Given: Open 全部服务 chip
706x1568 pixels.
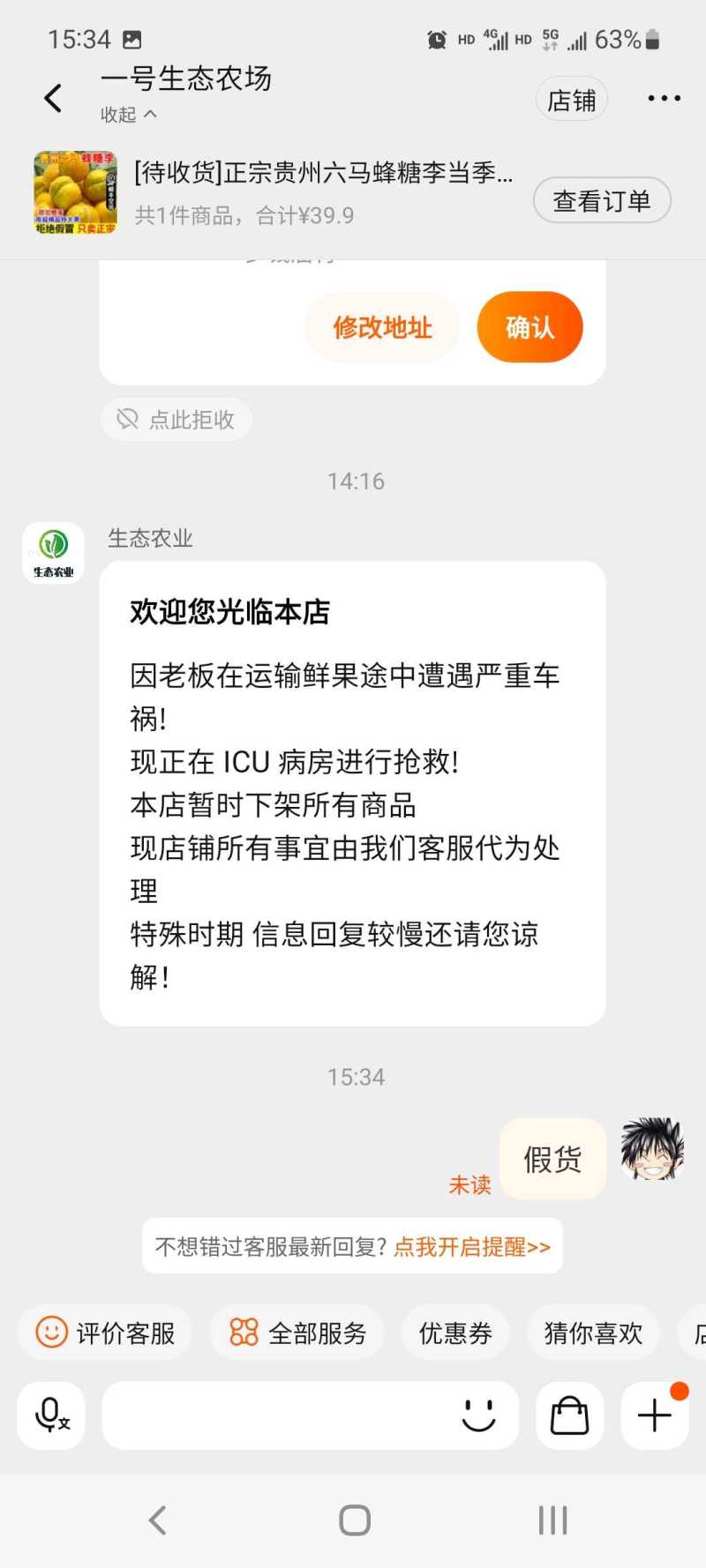Looking at the screenshot, I should click(x=298, y=1333).
